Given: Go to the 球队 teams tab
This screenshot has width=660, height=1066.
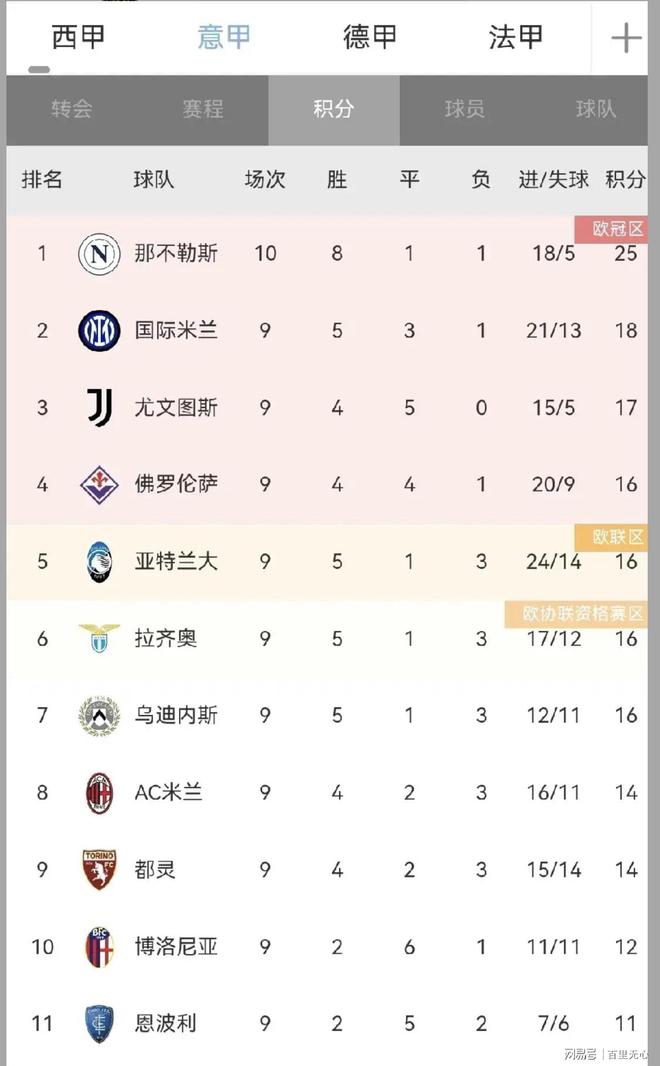Looking at the screenshot, I should point(596,109).
